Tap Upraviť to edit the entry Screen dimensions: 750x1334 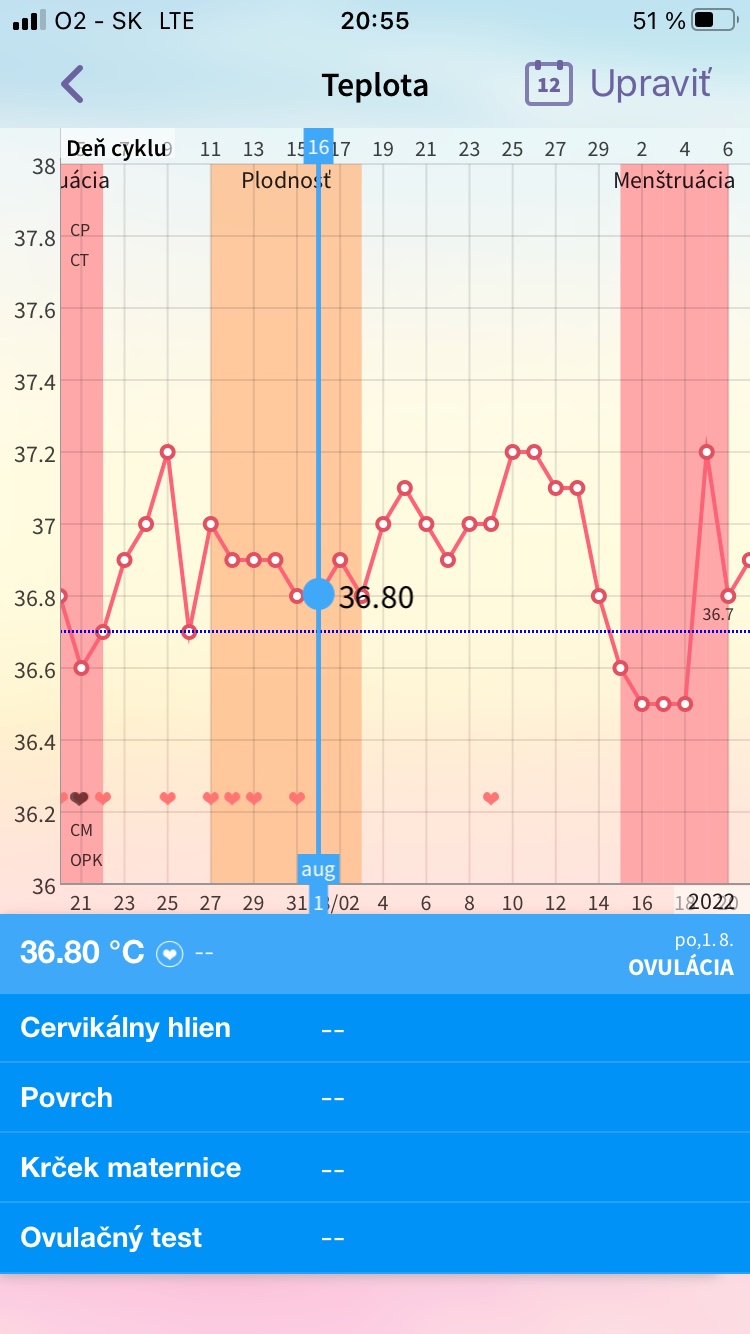[650, 85]
